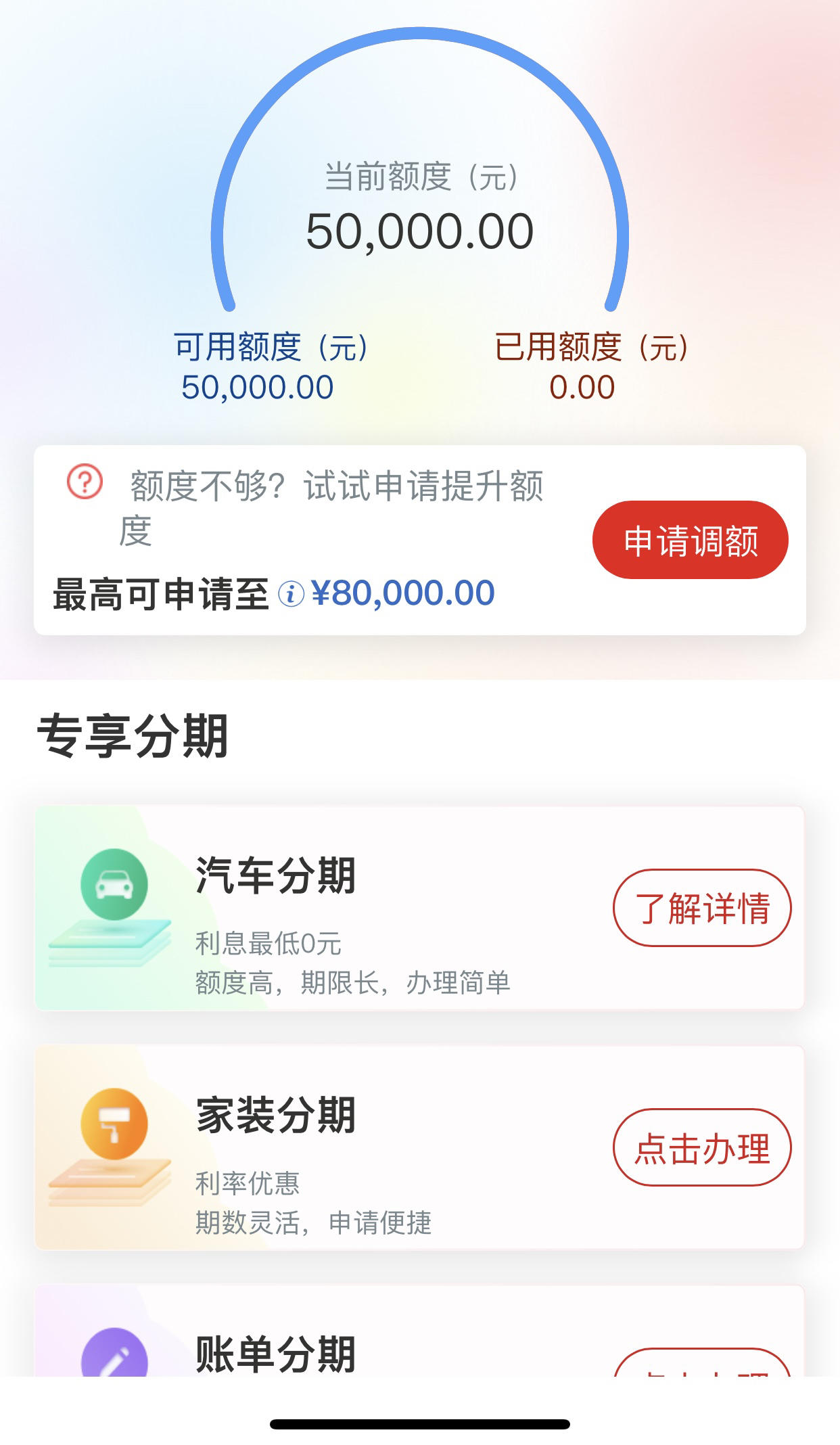Open the 家装分期 card

click(419, 1147)
